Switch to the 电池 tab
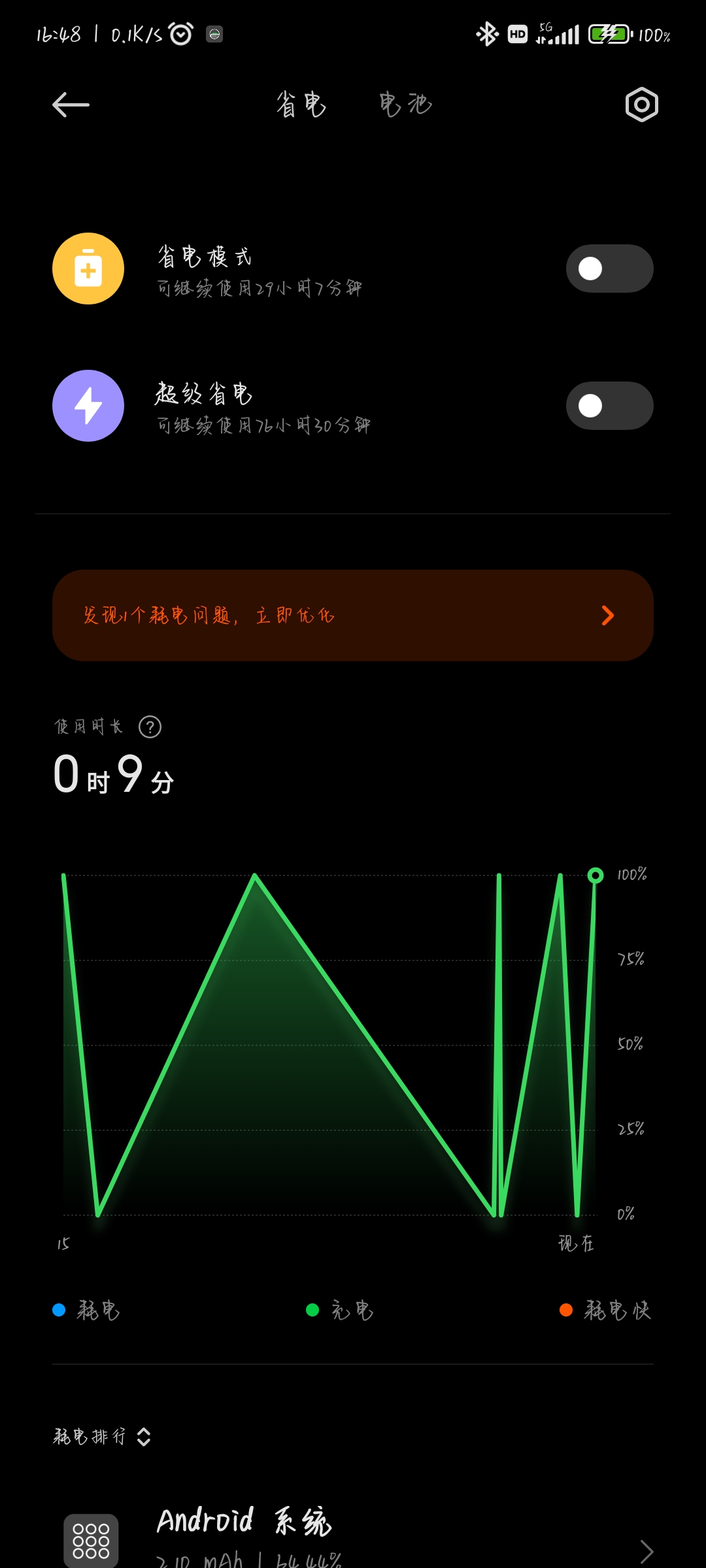Viewport: 706px width, 1568px height. pos(406,105)
